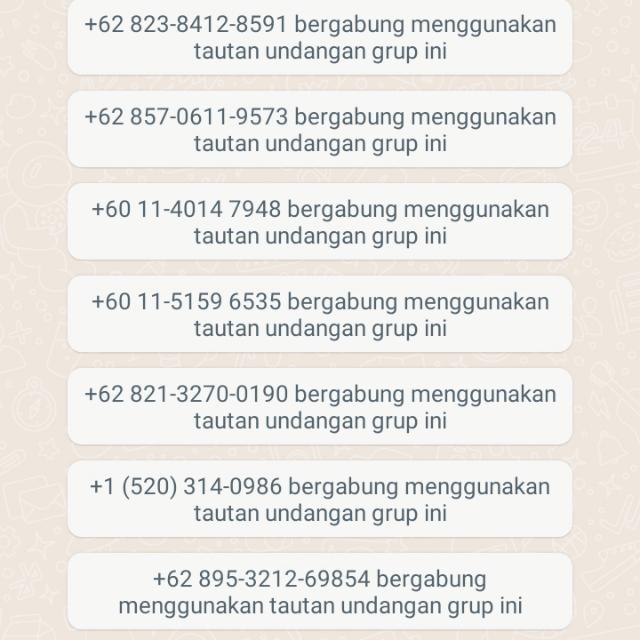
Task: Open options for +62 857-0611-9573 join notice
Action: click(320, 130)
